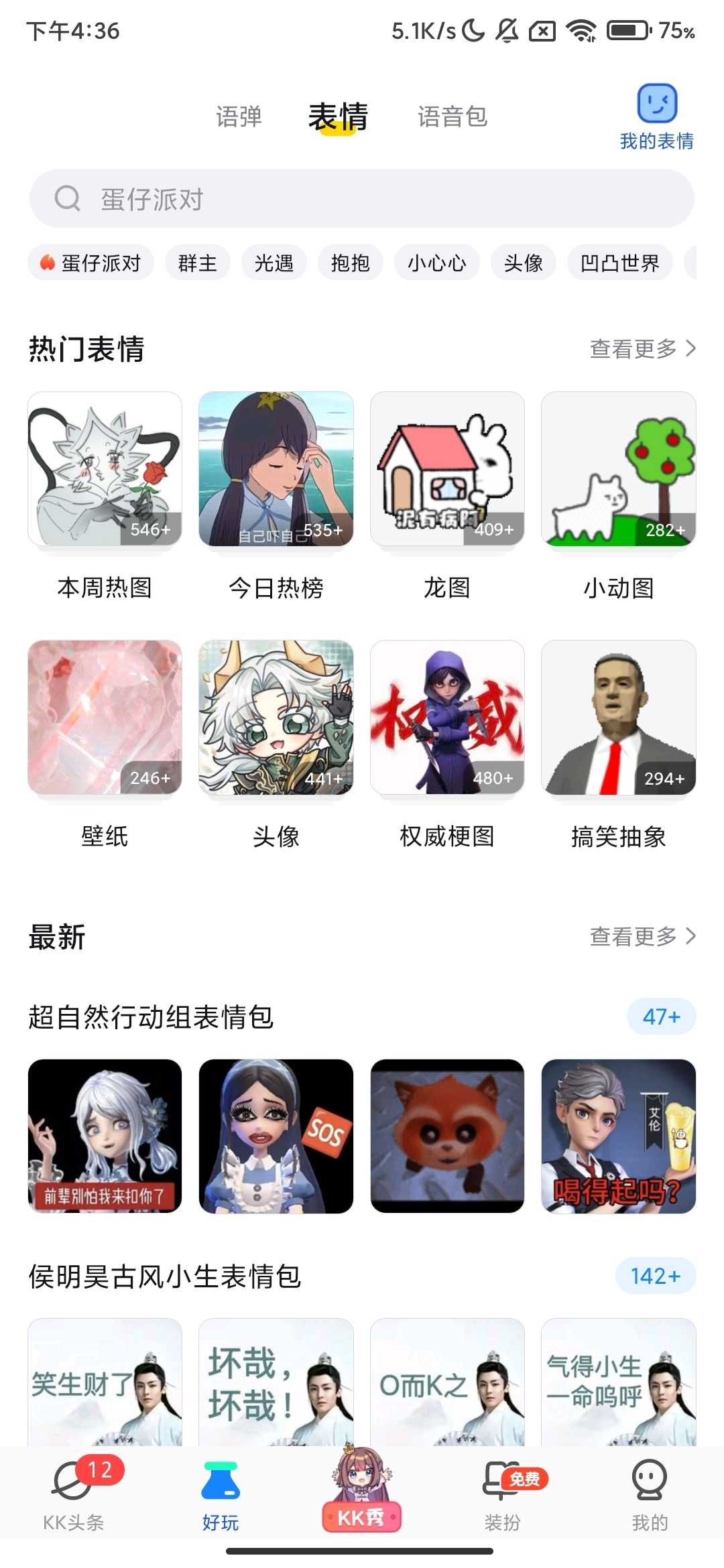Viewport: 724px width, 1568px height.
Task: Switch to the 装扮 tab
Action: click(x=503, y=1493)
